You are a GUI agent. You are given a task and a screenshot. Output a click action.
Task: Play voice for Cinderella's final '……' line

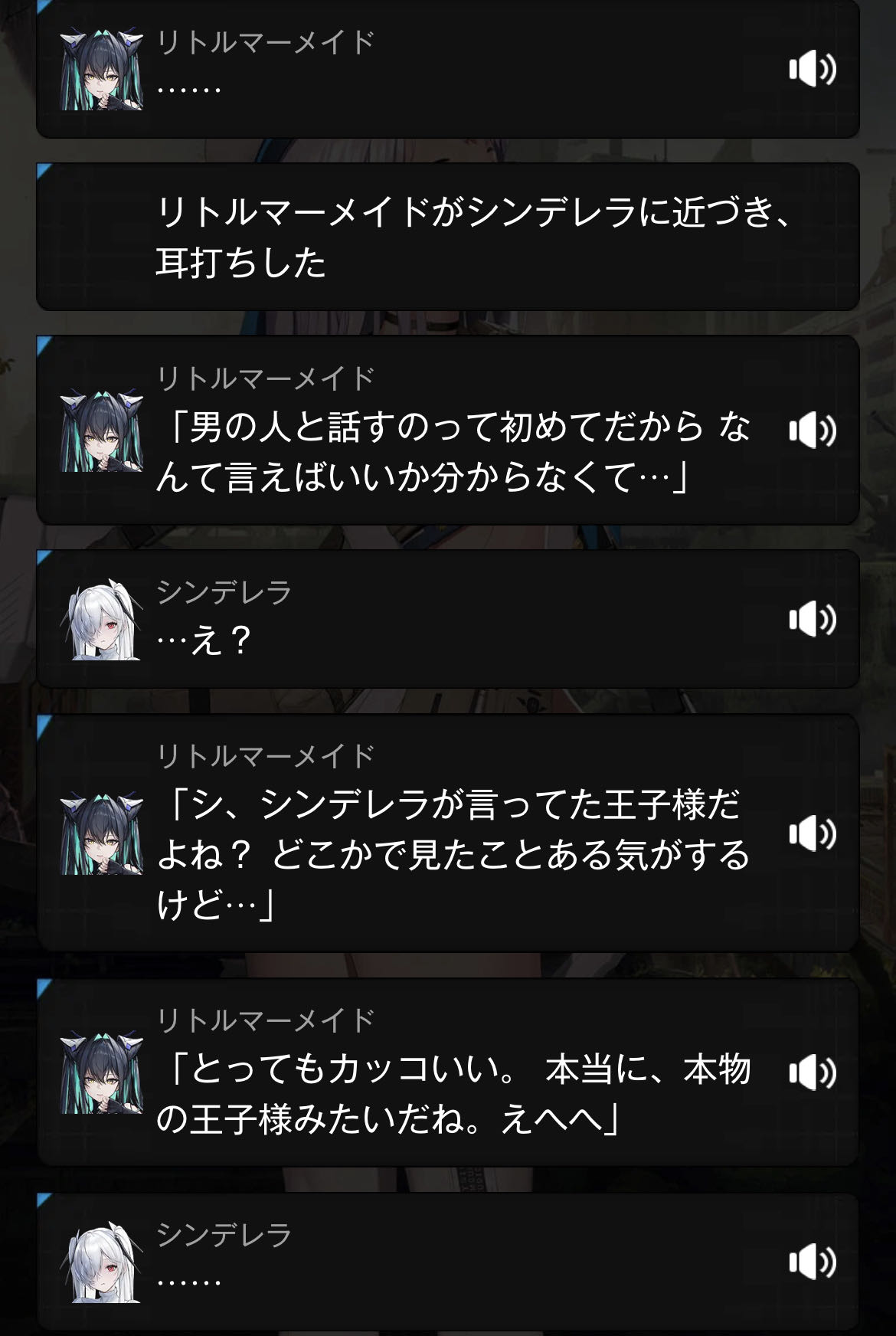[812, 1262]
